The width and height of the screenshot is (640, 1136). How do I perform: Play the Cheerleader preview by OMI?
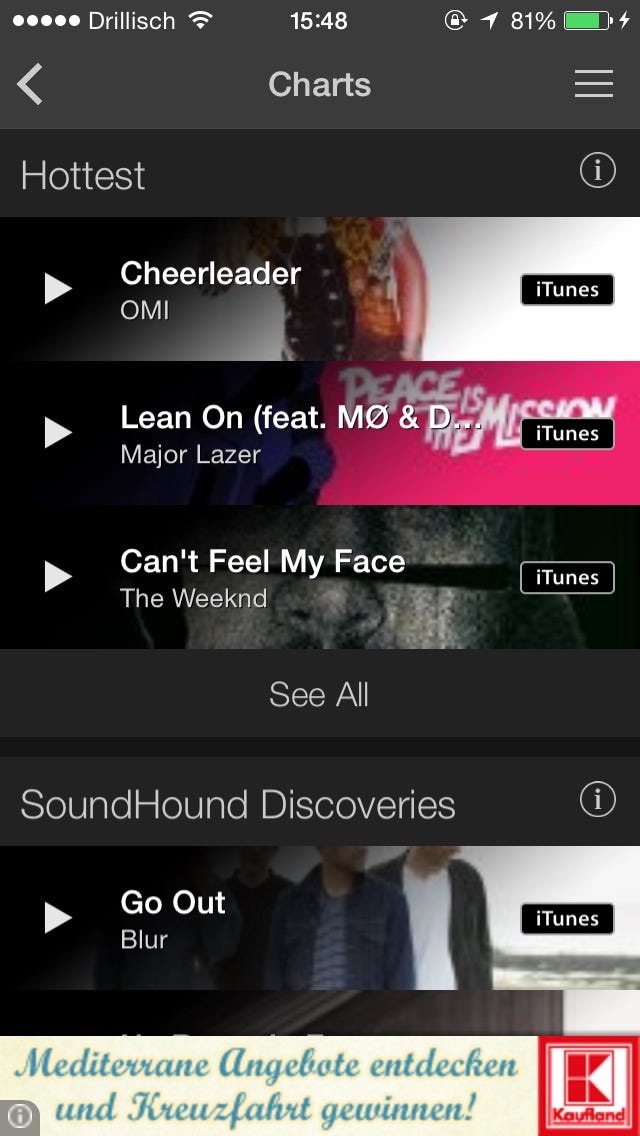(58, 289)
